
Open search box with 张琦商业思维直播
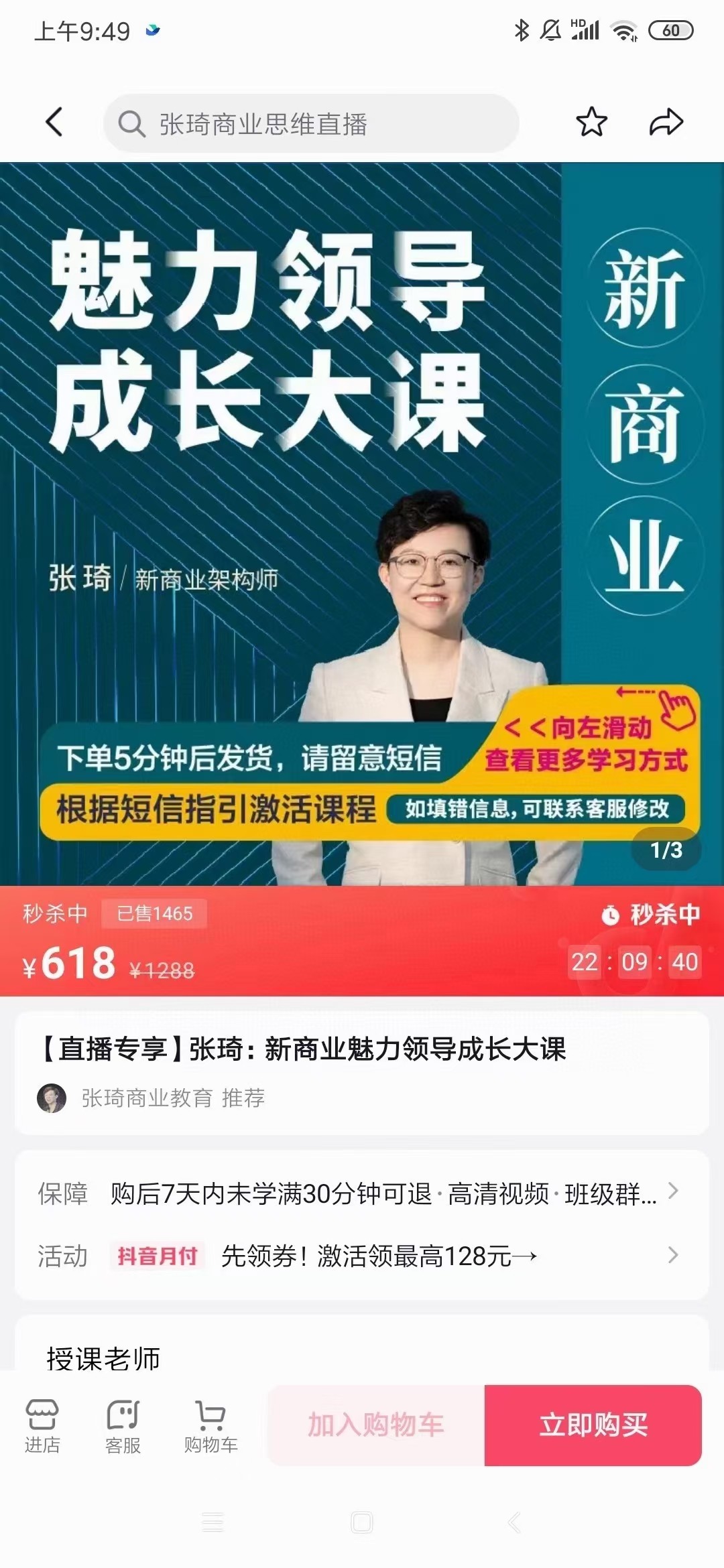(x=311, y=124)
